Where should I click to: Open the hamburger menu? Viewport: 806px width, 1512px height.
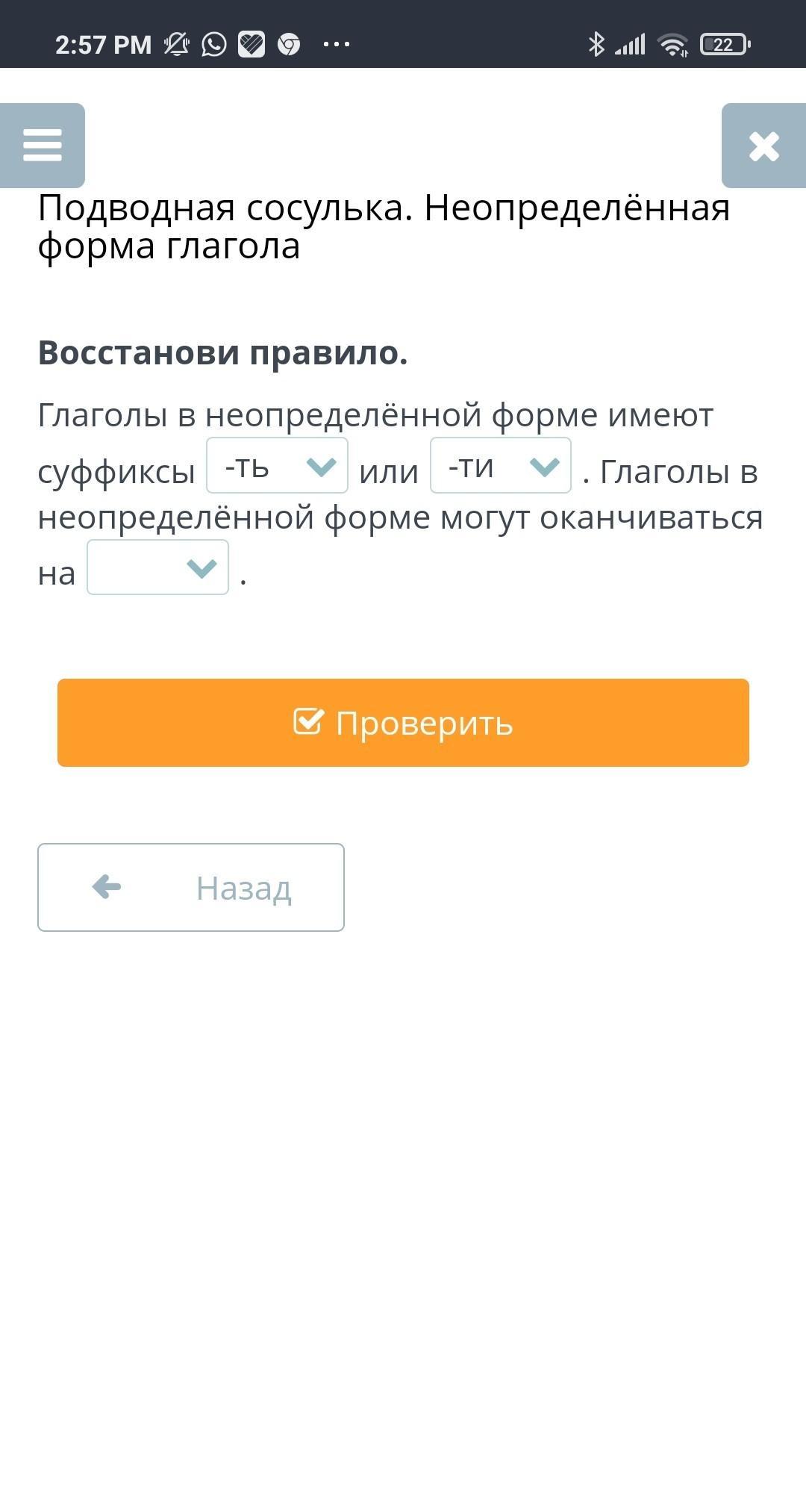pyautogui.click(x=43, y=145)
